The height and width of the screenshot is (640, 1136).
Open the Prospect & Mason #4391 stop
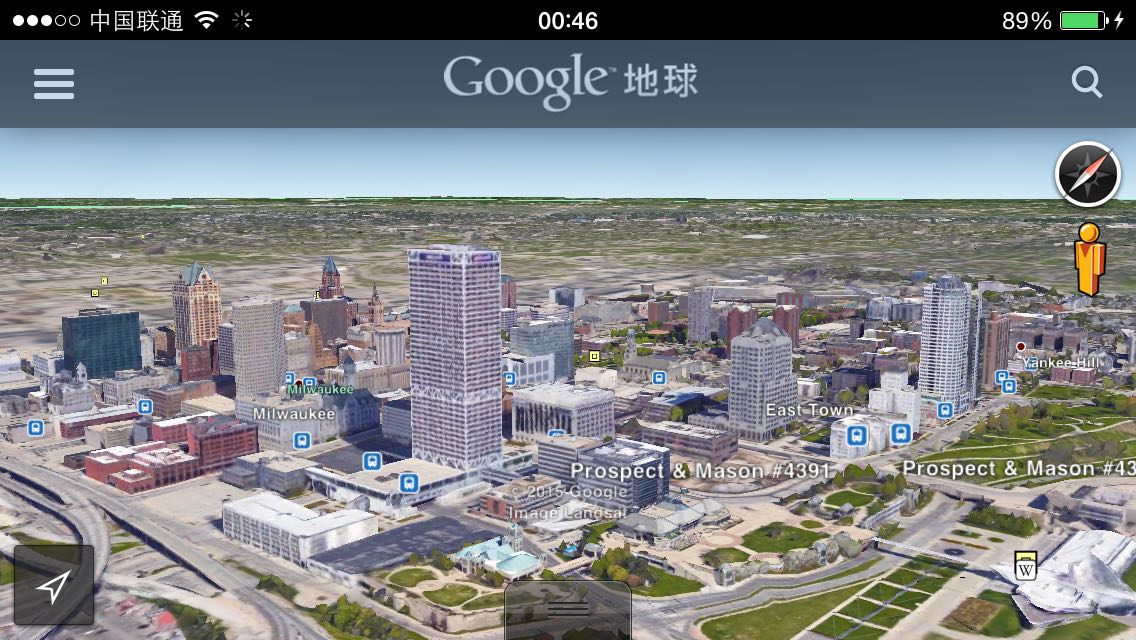tap(700, 470)
